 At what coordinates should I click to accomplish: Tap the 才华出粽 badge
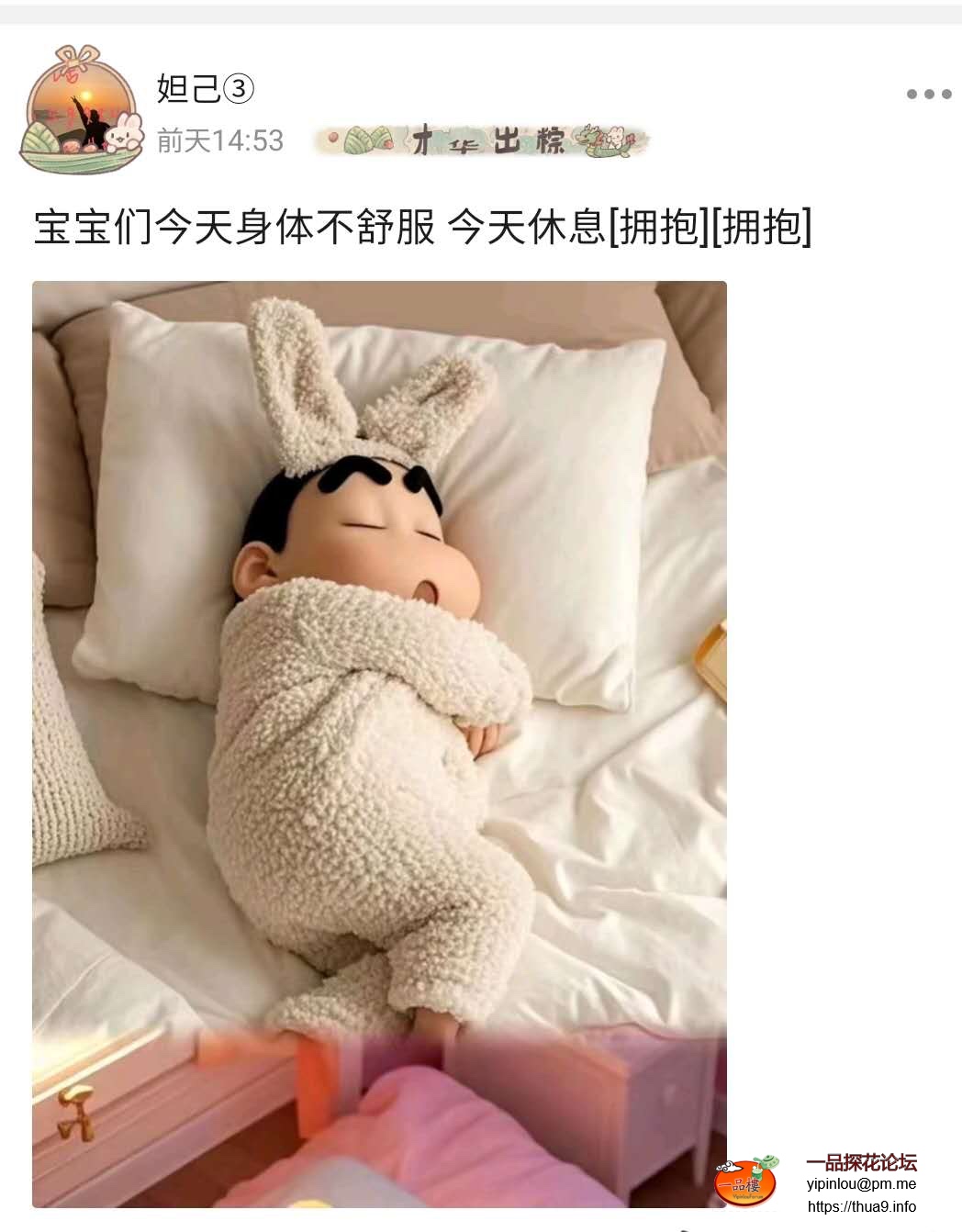click(484, 141)
